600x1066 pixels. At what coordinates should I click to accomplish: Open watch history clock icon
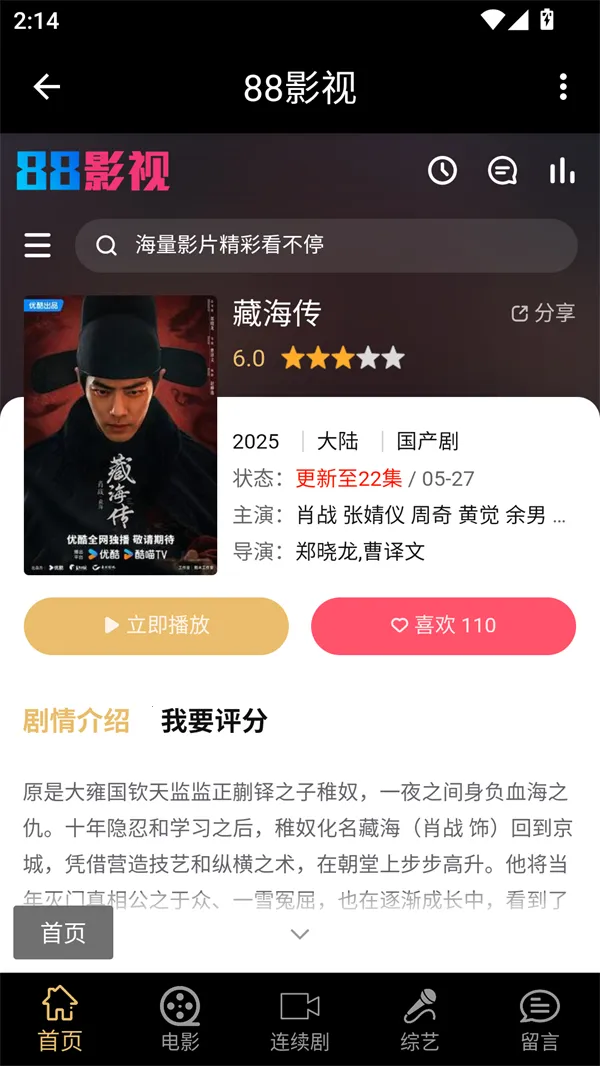(x=442, y=171)
